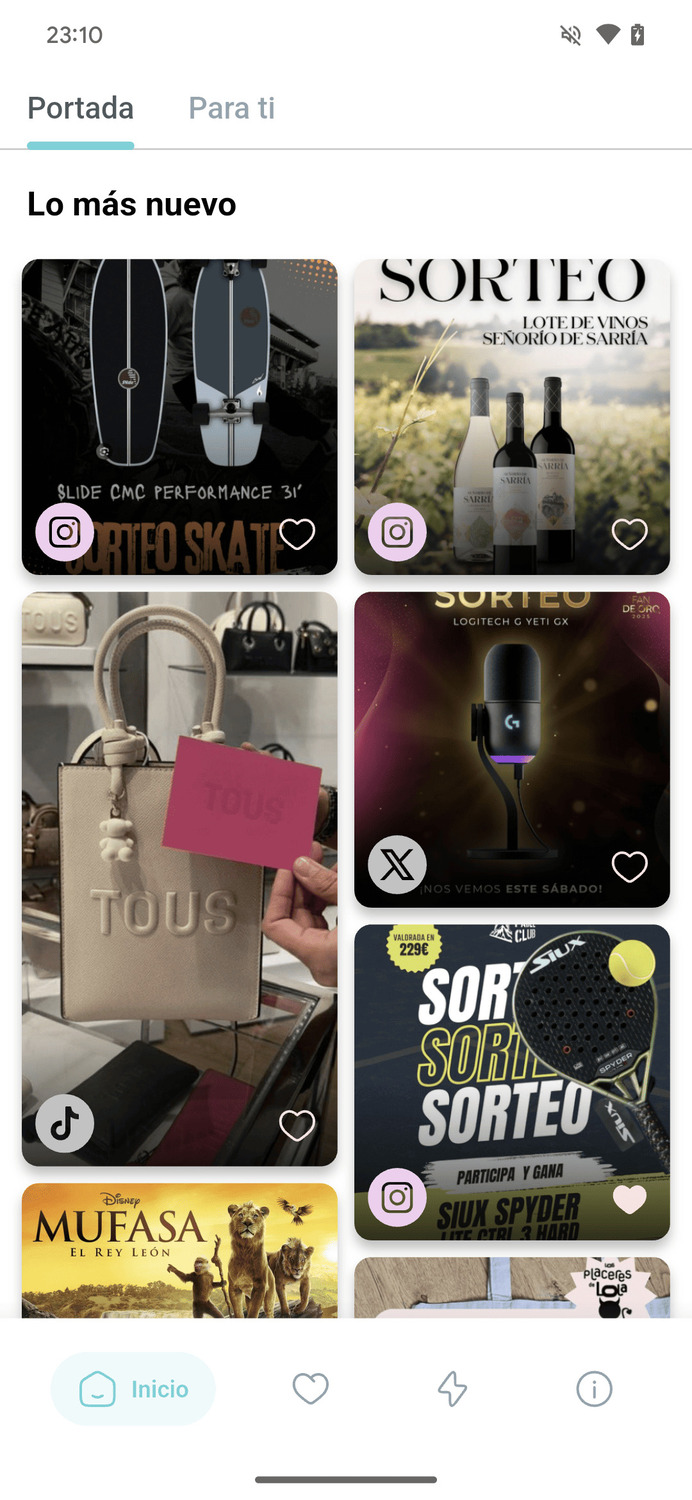This screenshot has height=1500, width=692.
Task: Like the TOUS handbag giveaway
Action: tap(297, 1125)
